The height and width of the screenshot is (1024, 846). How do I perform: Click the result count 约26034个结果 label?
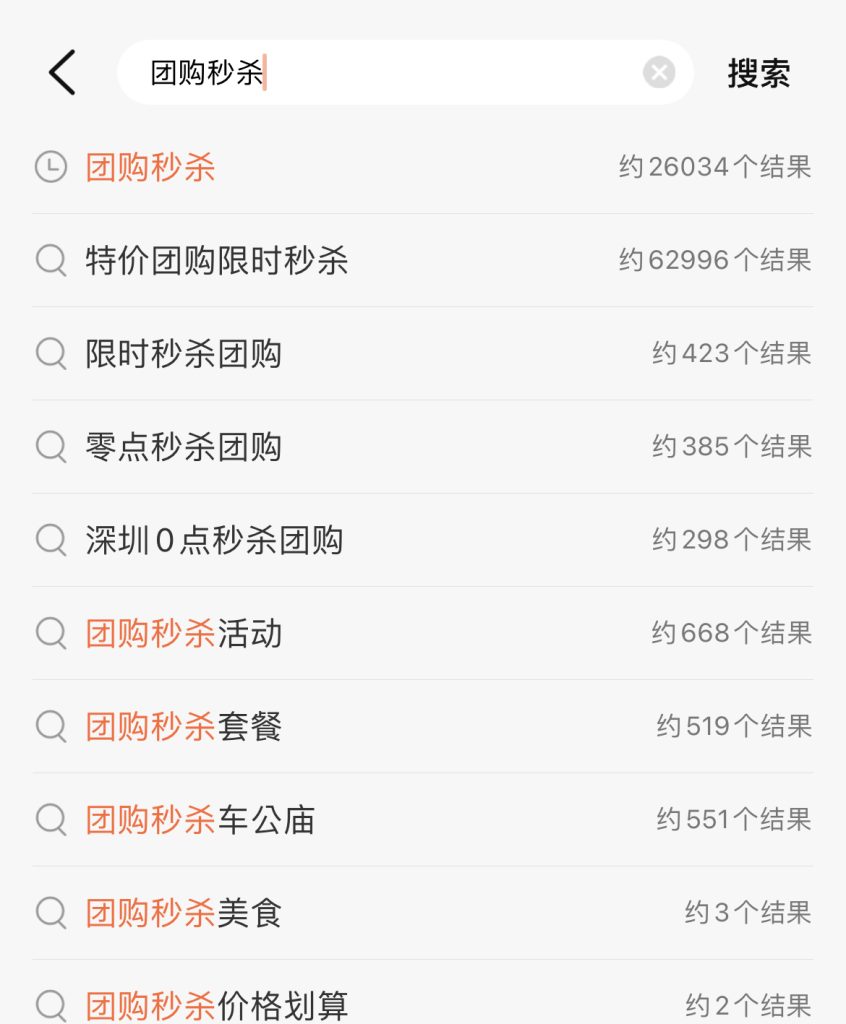click(x=715, y=166)
